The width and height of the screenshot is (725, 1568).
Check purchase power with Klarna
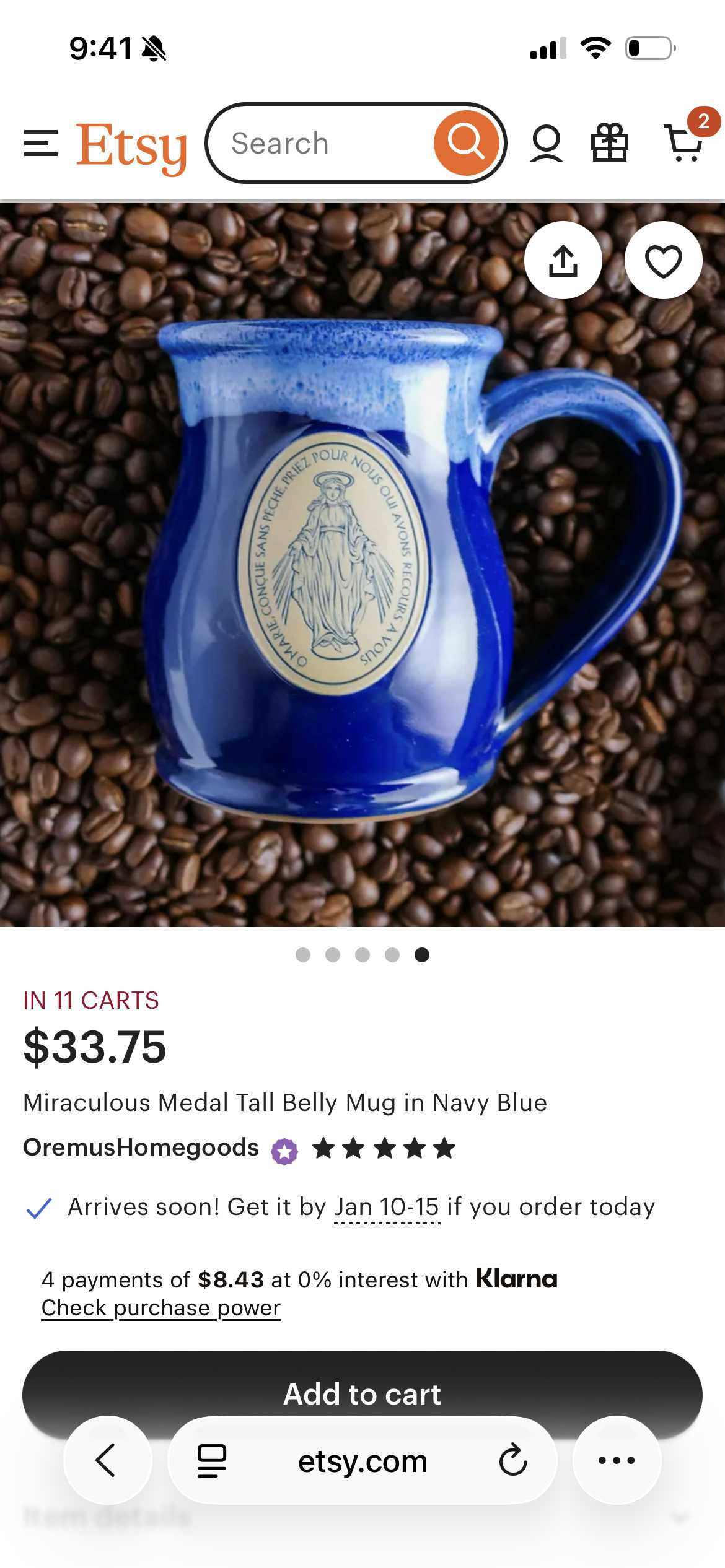(x=161, y=1308)
